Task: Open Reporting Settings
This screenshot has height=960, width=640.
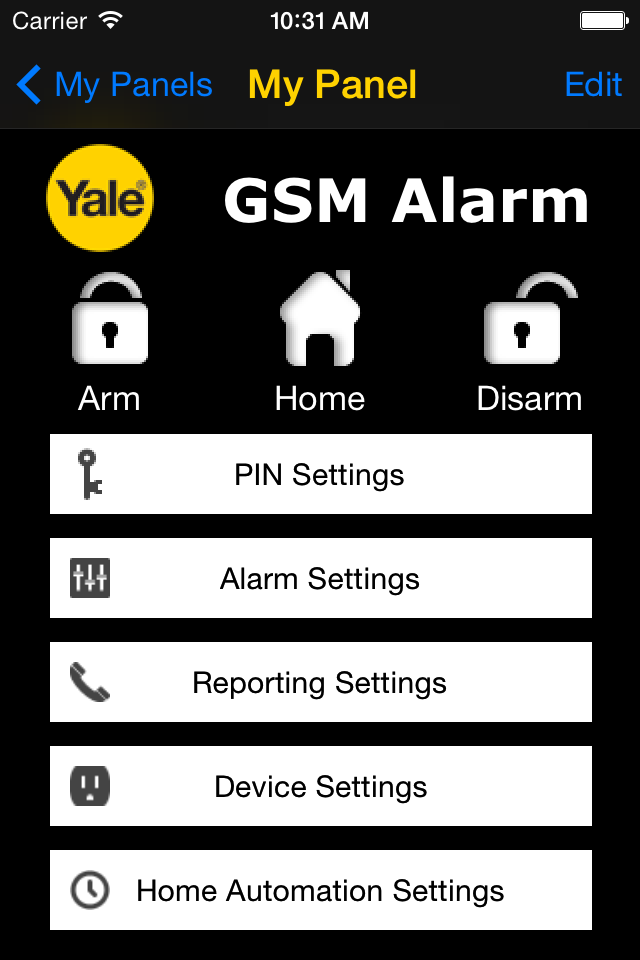Action: tap(321, 682)
